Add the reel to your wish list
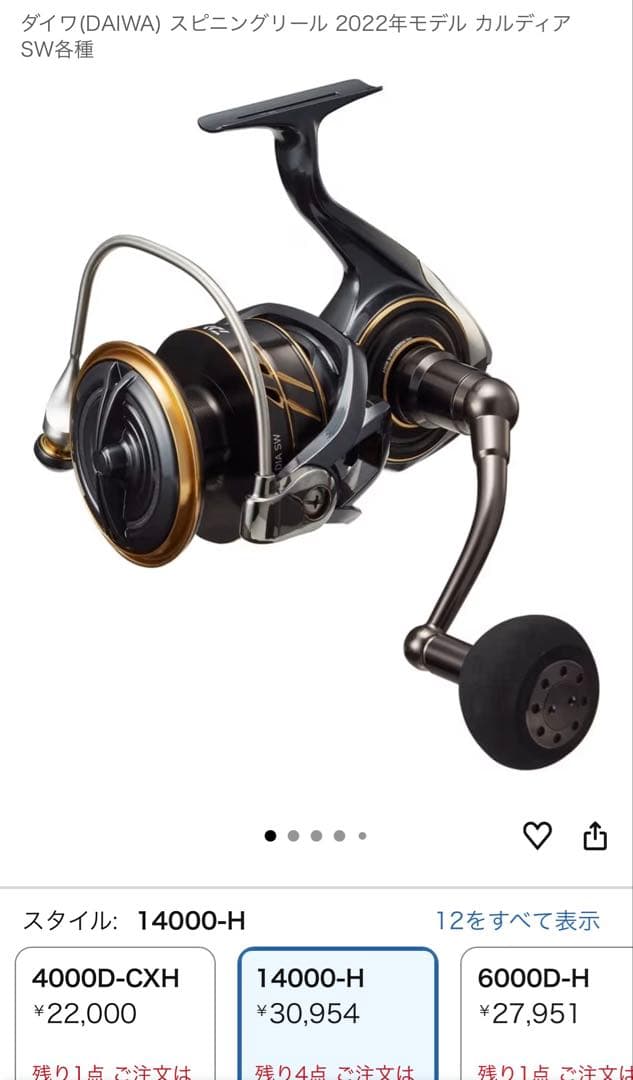 pyautogui.click(x=537, y=835)
